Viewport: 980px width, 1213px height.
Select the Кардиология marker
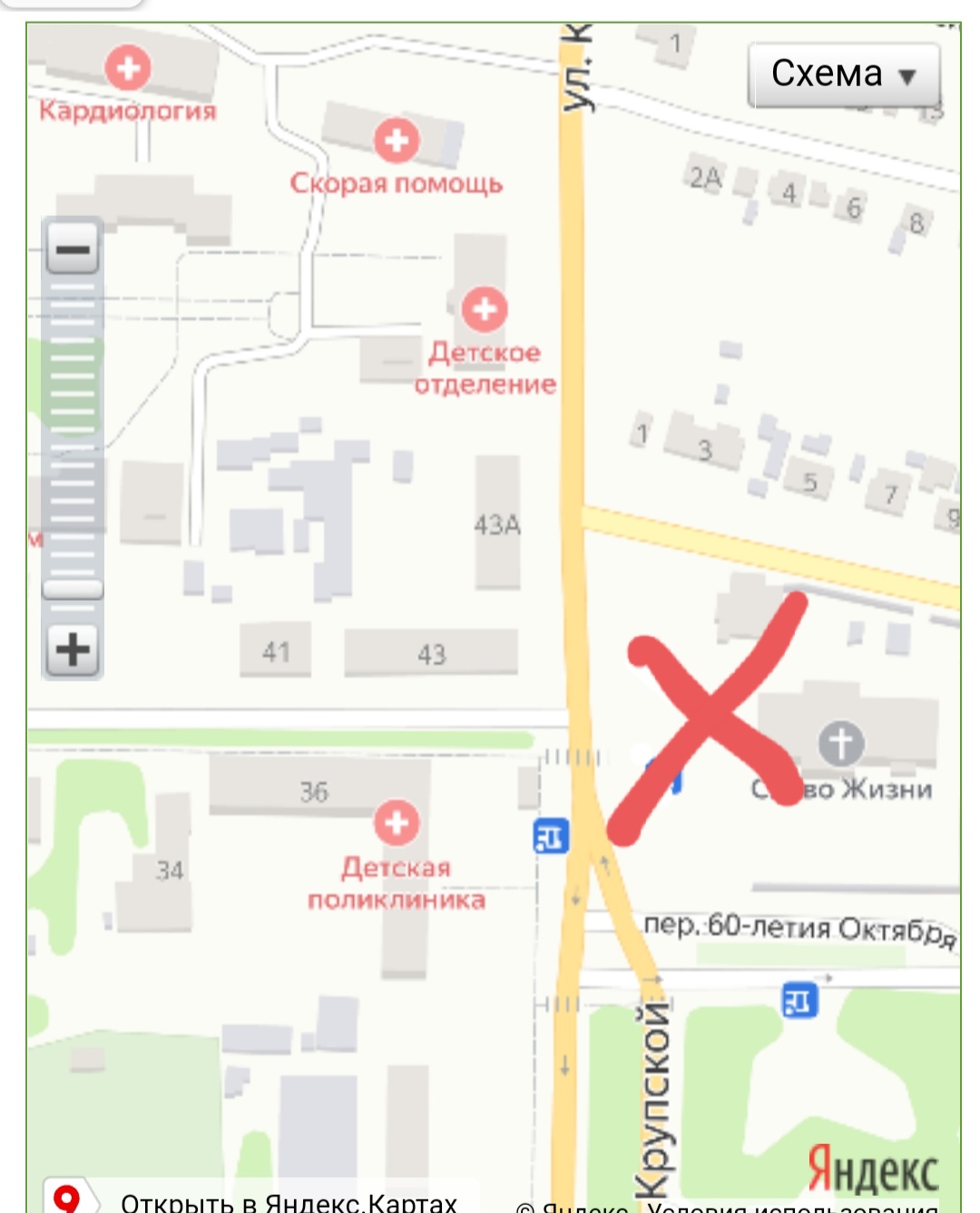pyautogui.click(x=128, y=68)
